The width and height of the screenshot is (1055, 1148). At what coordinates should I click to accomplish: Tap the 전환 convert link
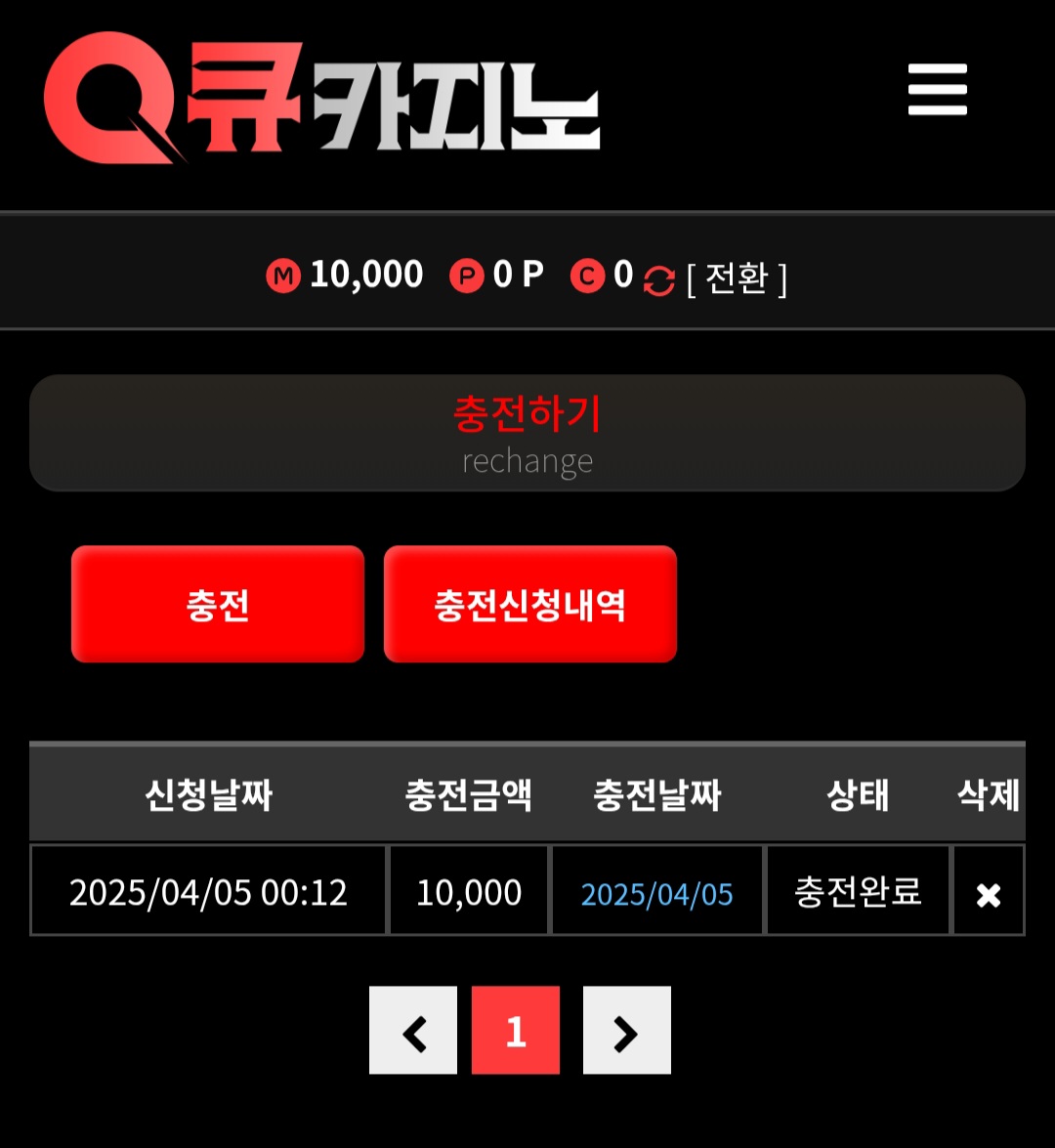(x=737, y=278)
